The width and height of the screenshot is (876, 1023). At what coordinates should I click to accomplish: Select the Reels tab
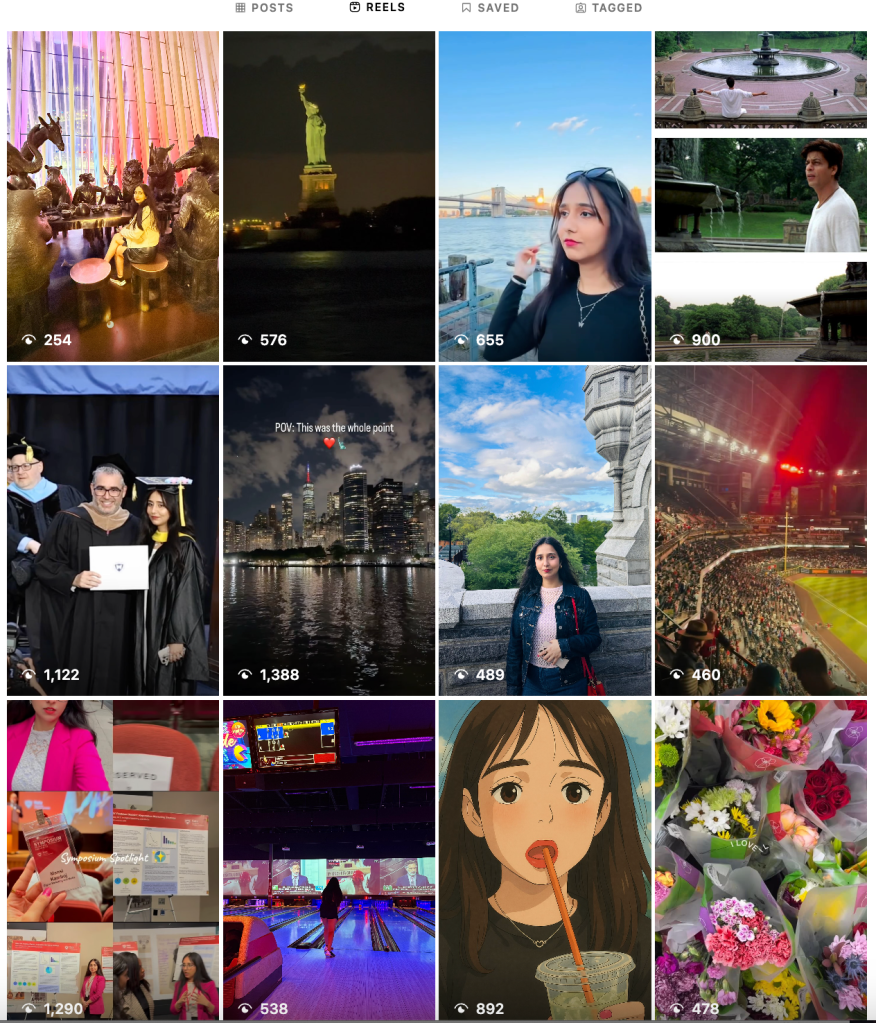click(377, 8)
